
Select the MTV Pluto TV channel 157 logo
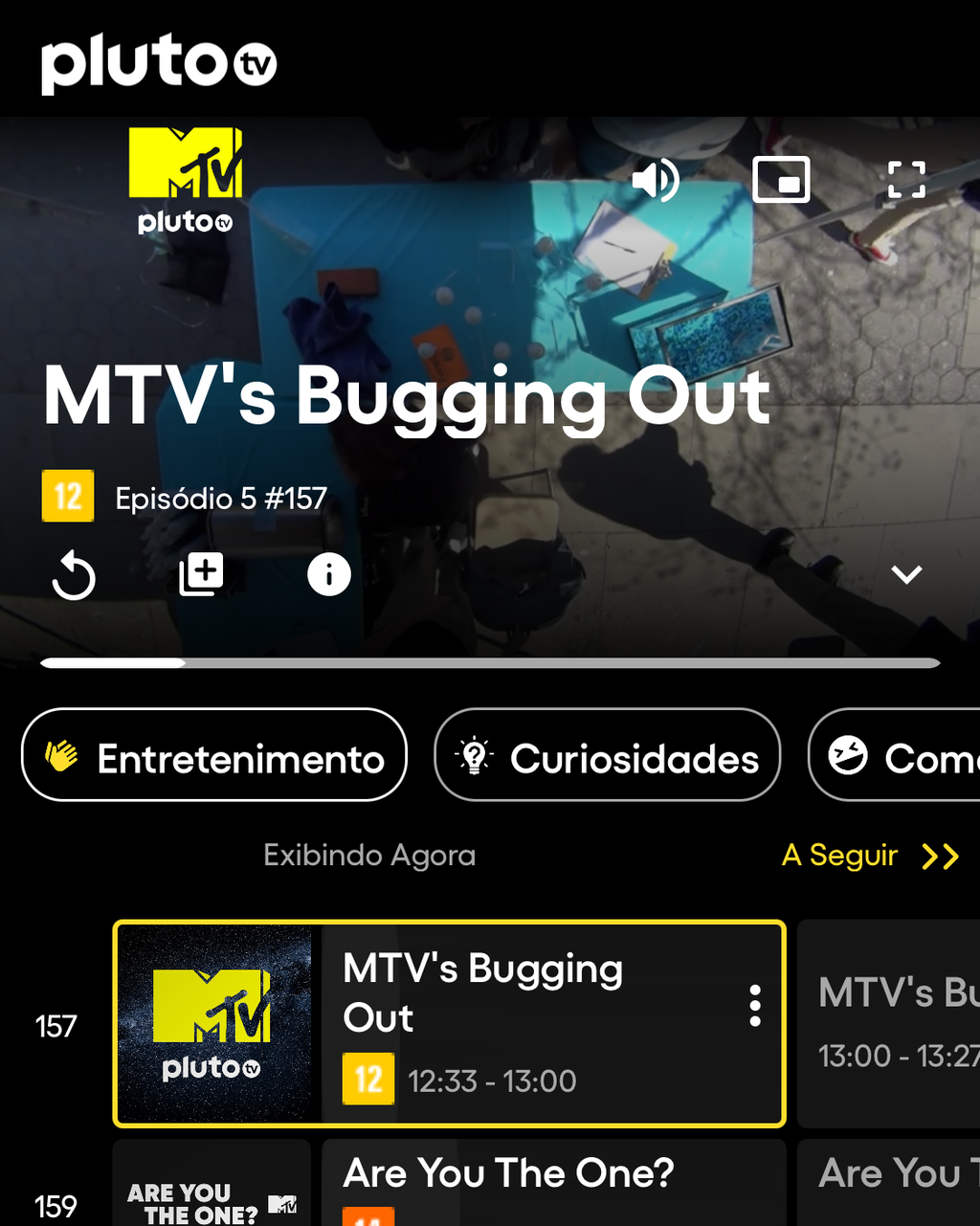212,1023
